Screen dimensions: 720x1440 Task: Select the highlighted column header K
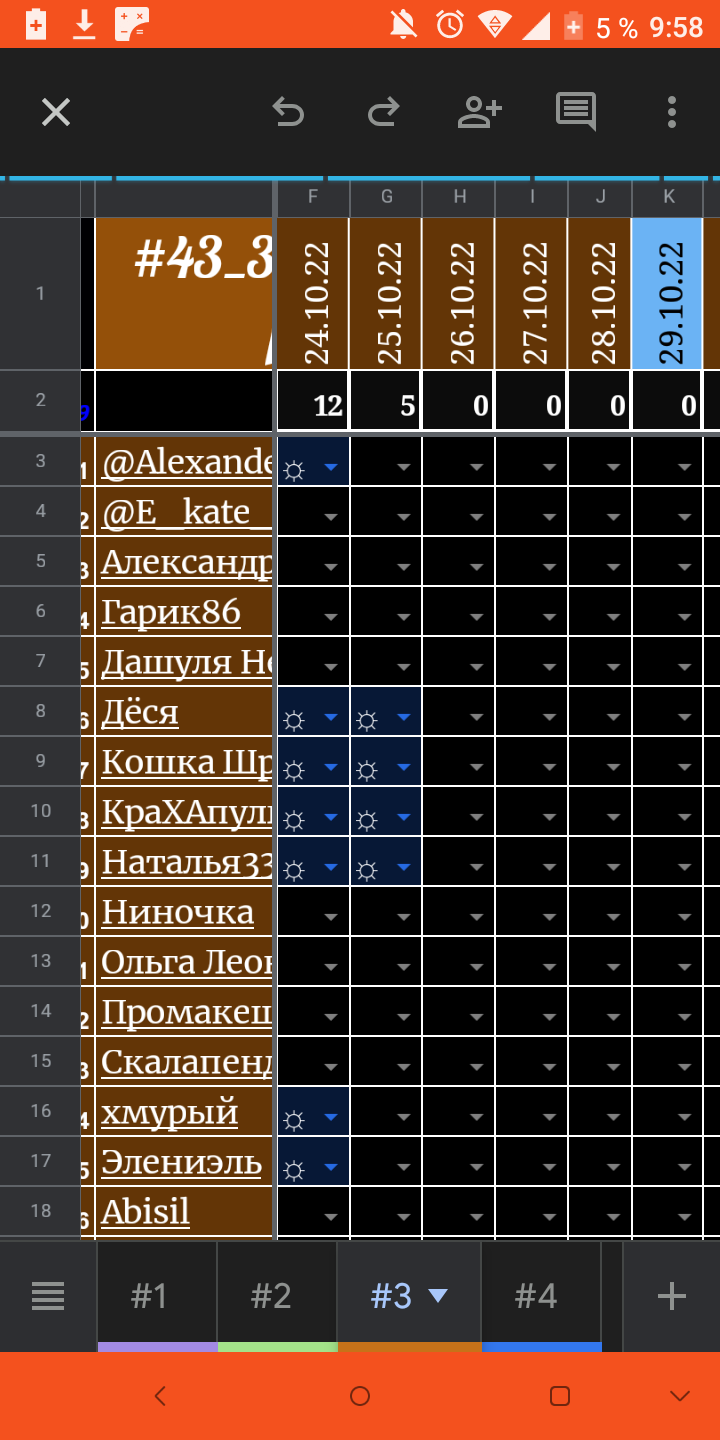667,197
